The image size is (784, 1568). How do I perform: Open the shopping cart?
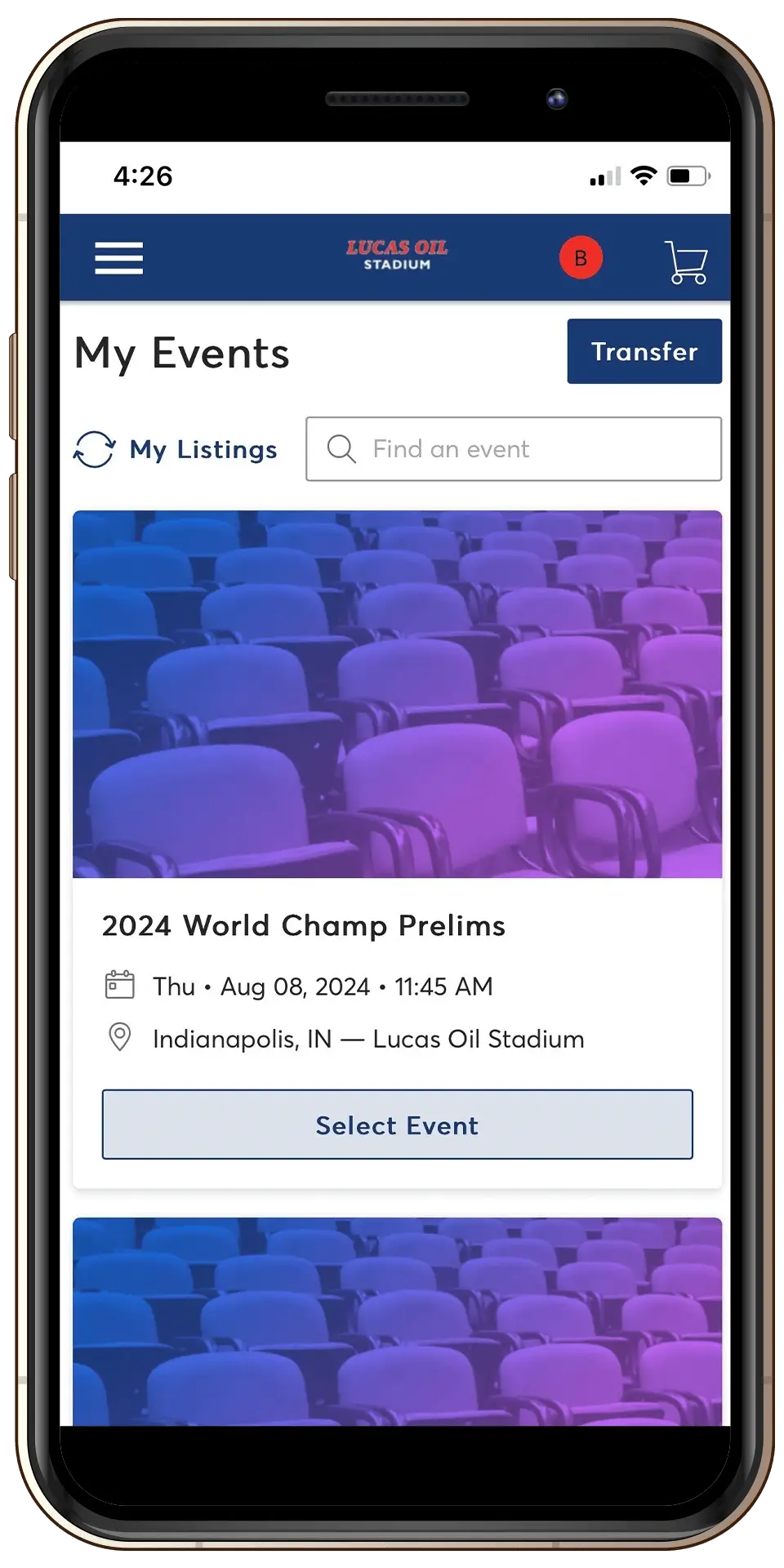[686, 261]
